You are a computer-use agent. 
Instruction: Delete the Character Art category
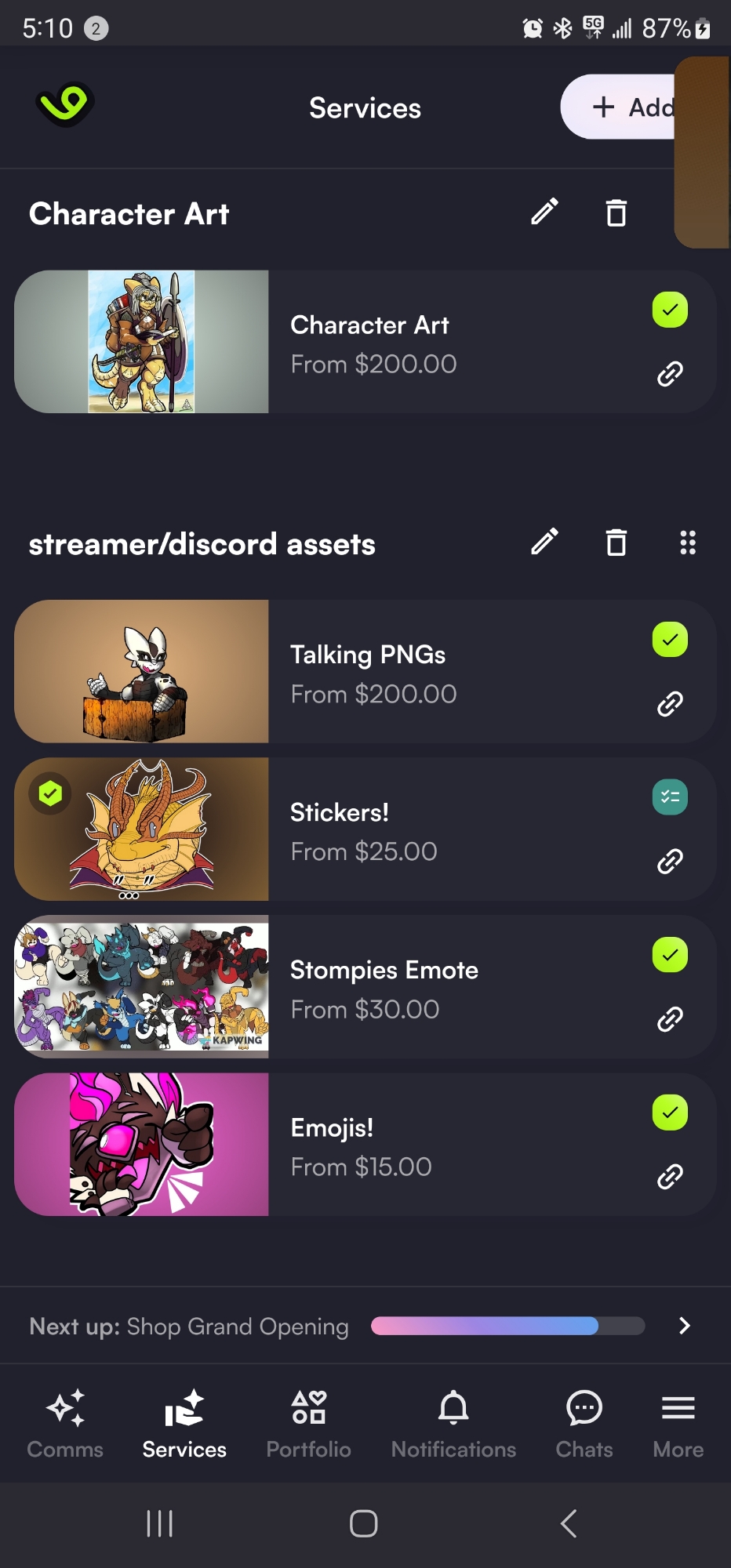(616, 212)
